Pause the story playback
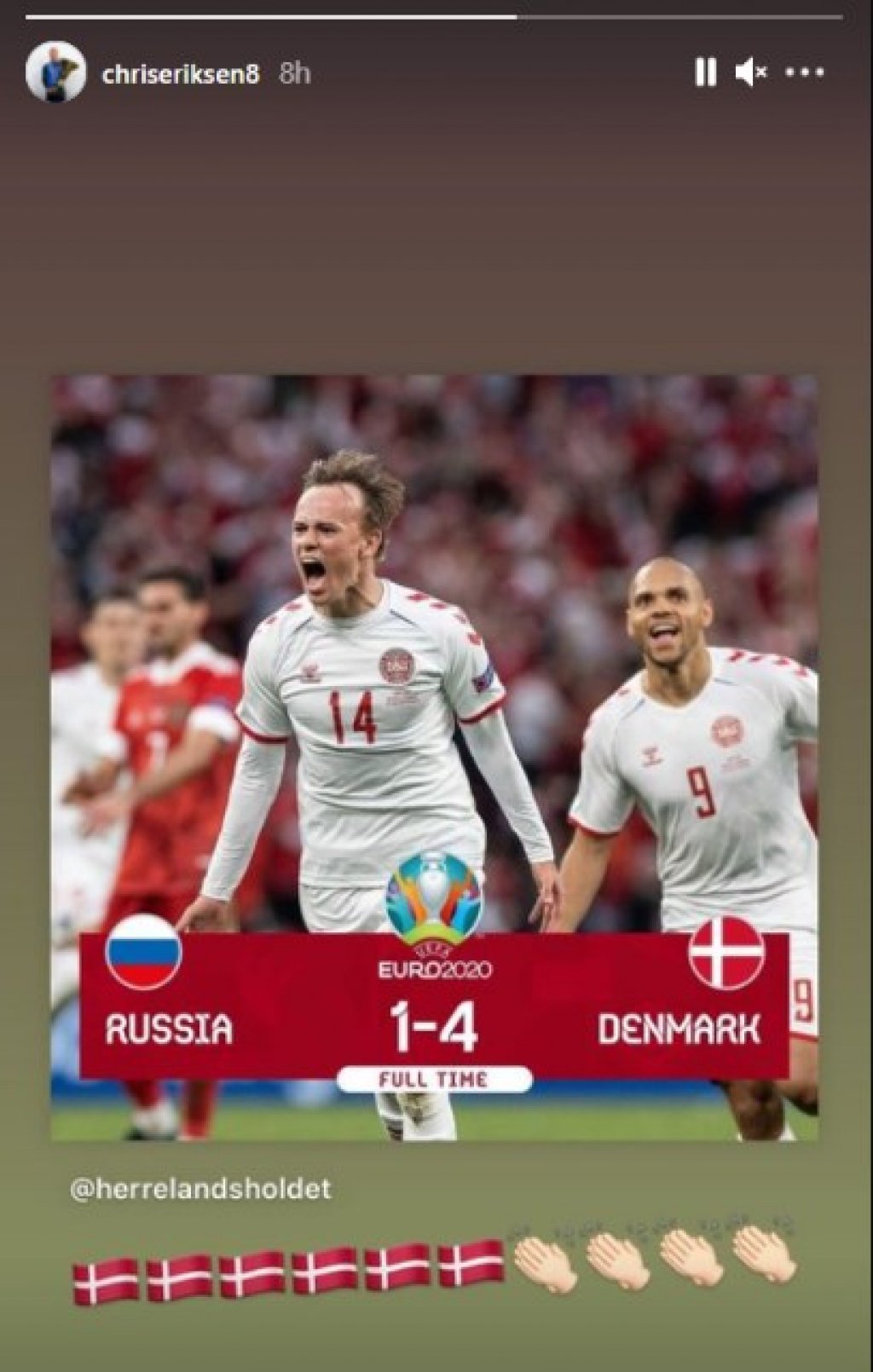Image resolution: width=873 pixels, height=1372 pixels. point(705,74)
